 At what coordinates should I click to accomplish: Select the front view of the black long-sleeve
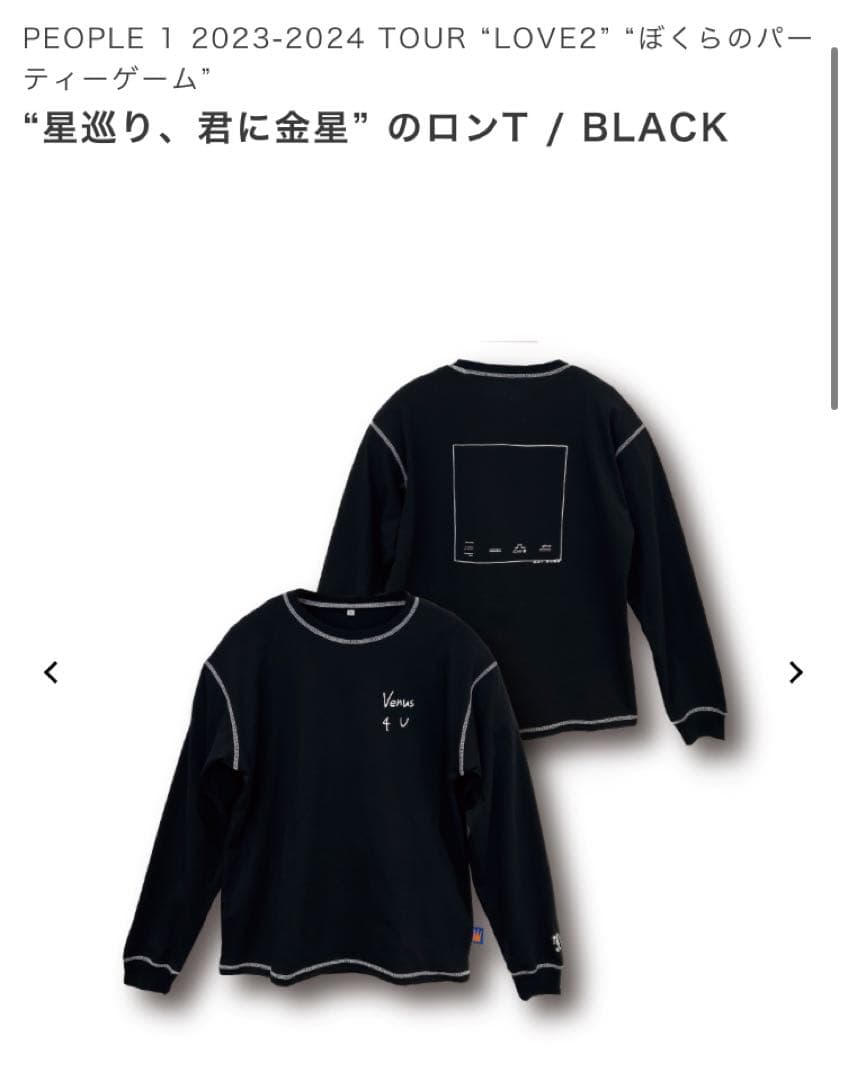coord(320,790)
